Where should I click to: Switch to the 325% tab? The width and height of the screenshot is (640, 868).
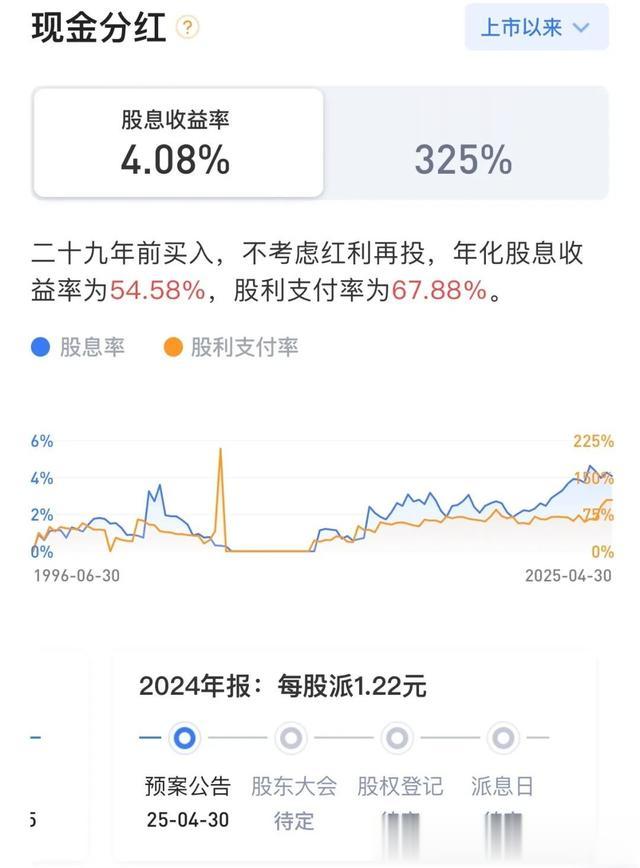462,159
